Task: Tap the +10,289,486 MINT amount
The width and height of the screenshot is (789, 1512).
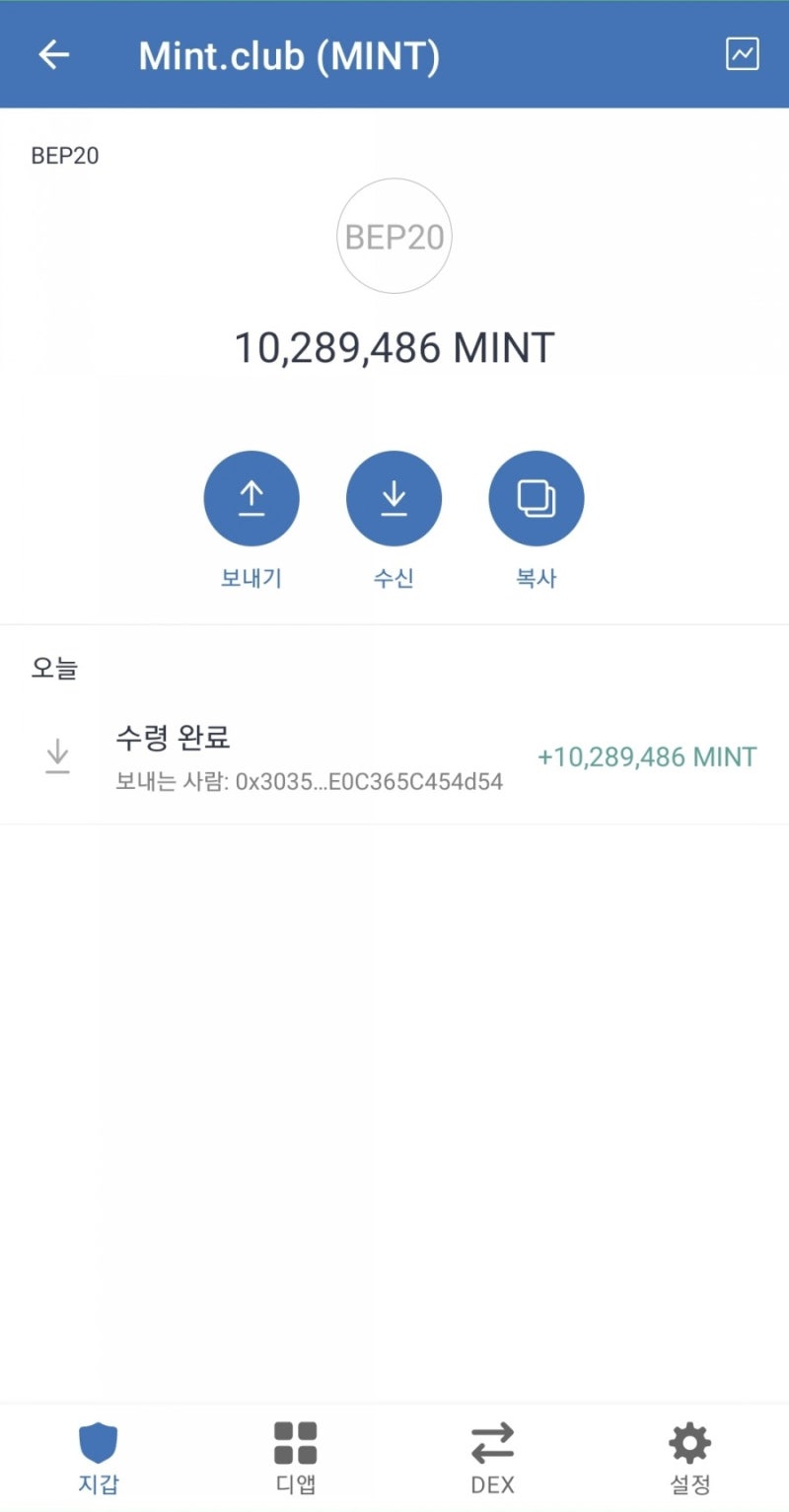Action: click(x=646, y=756)
